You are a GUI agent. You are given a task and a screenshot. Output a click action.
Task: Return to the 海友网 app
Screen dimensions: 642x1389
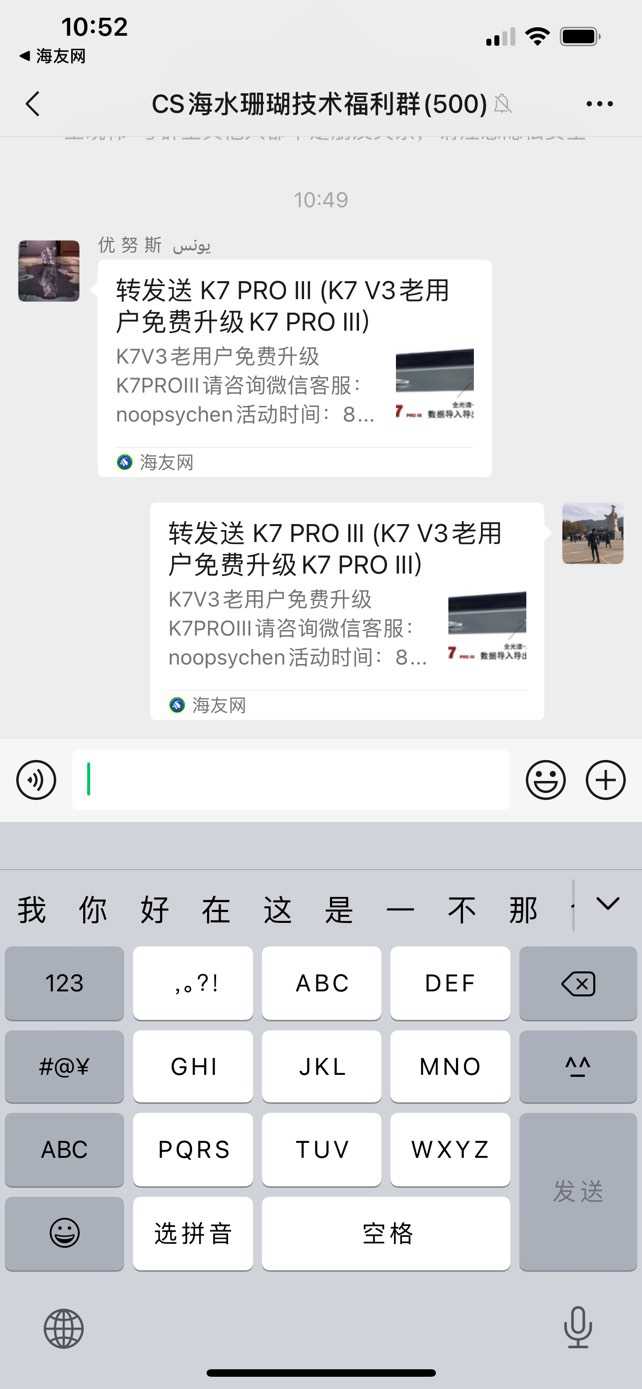pyautogui.click(x=52, y=56)
